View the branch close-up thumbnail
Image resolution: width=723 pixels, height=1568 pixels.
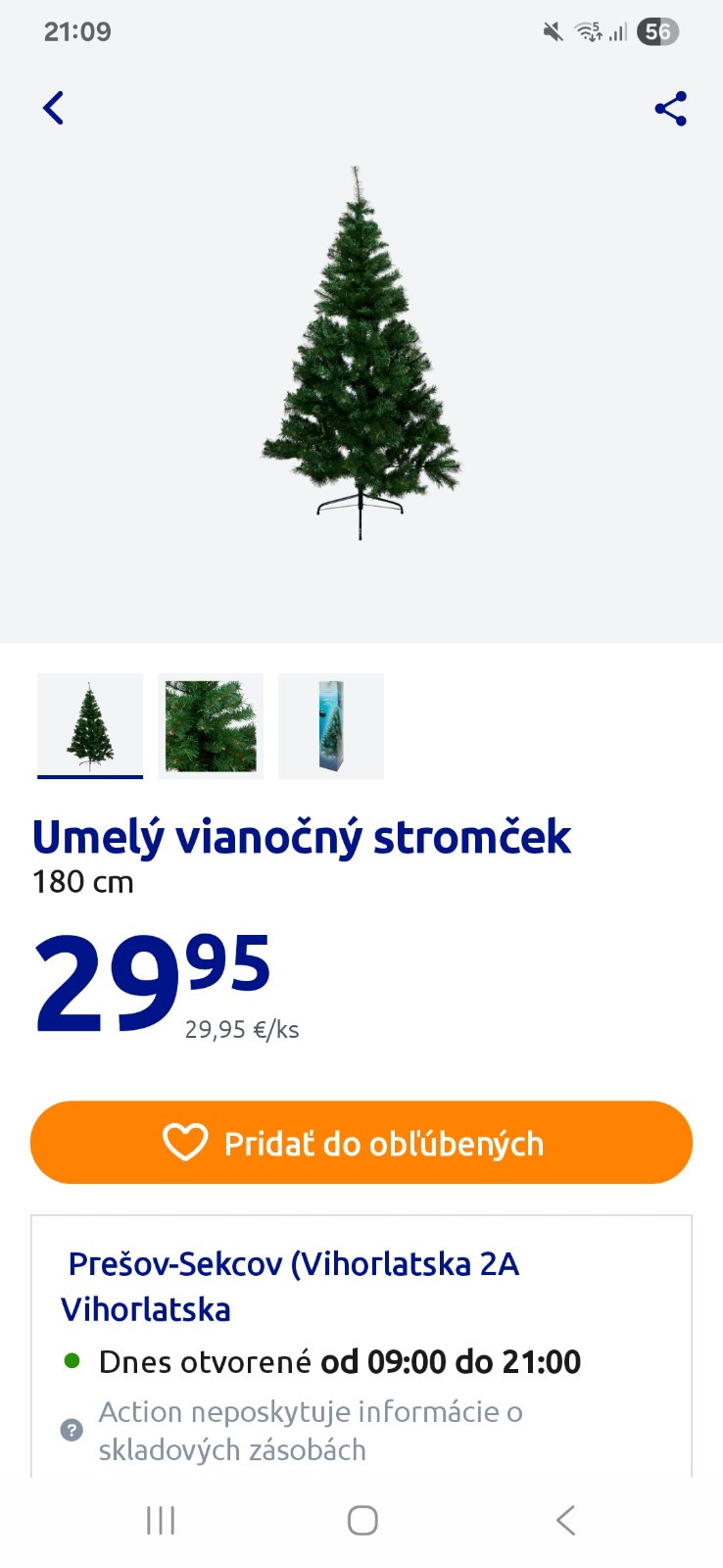(x=211, y=725)
